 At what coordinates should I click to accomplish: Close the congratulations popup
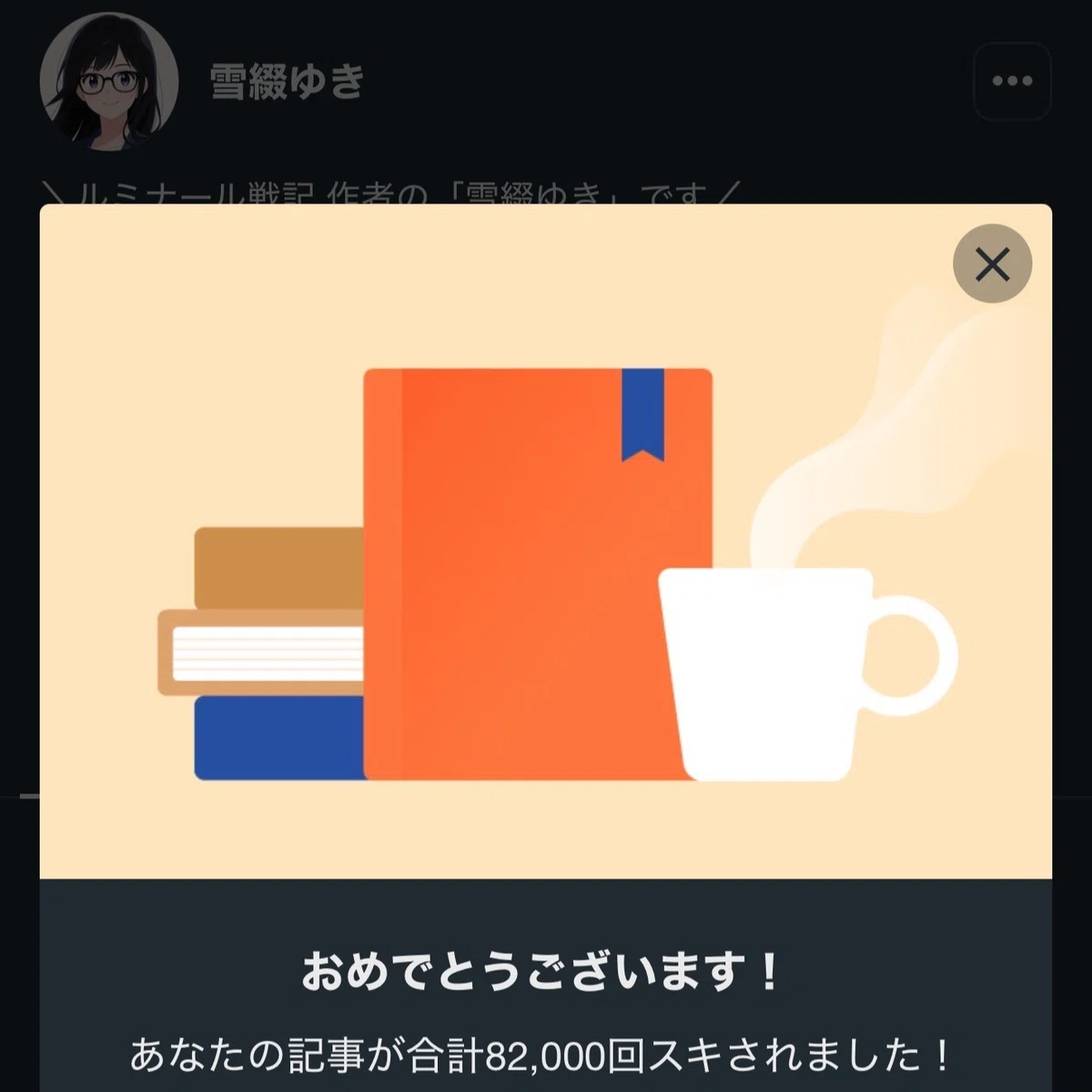pyautogui.click(x=992, y=264)
